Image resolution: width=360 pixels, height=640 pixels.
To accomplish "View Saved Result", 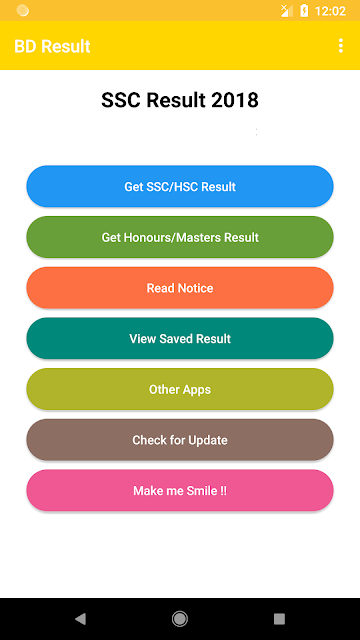I will (x=180, y=338).
